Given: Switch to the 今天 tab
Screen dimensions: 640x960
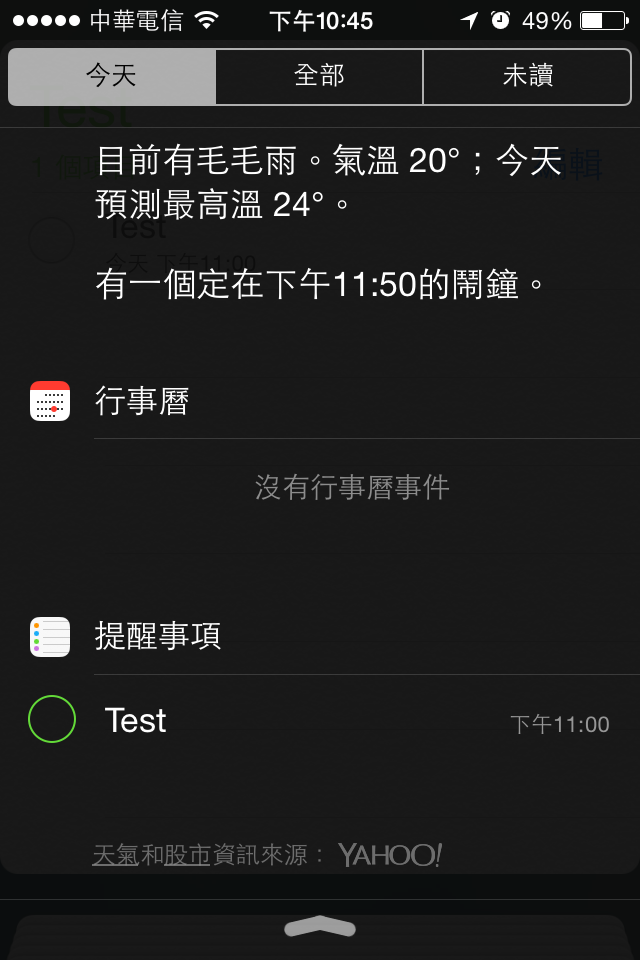Looking at the screenshot, I should click(x=111, y=76).
